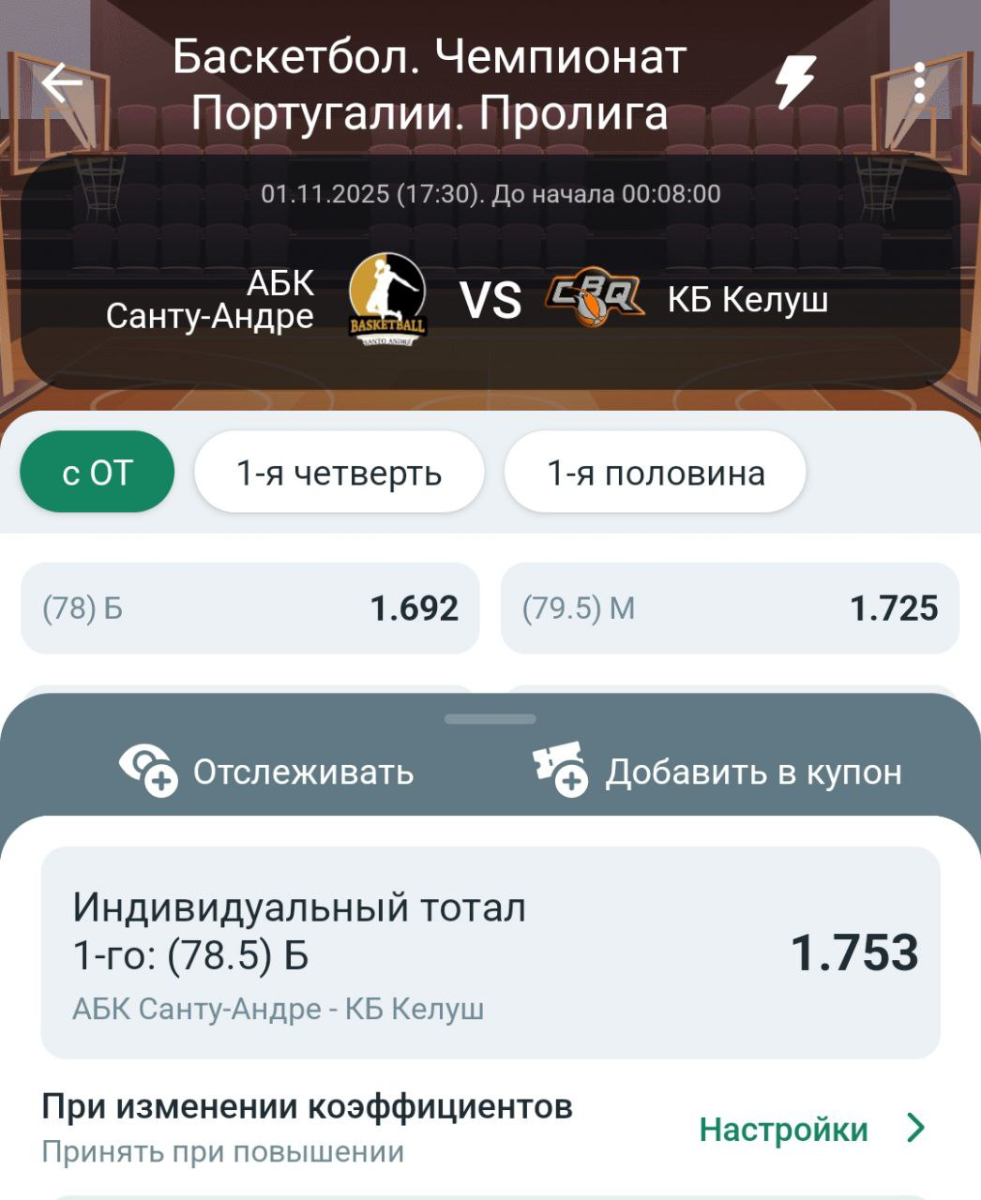Switch to the «1-я половина» tab
The height and width of the screenshot is (1200, 981).
[655, 472]
